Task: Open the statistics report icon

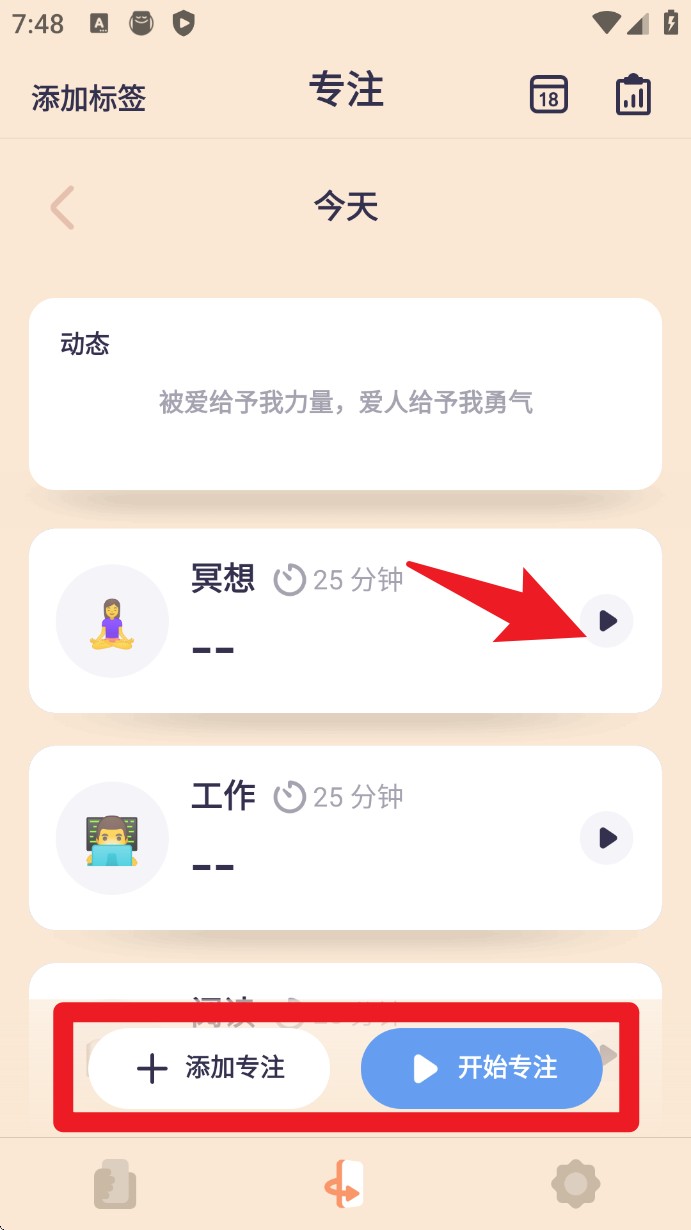Action: pyautogui.click(x=633, y=95)
